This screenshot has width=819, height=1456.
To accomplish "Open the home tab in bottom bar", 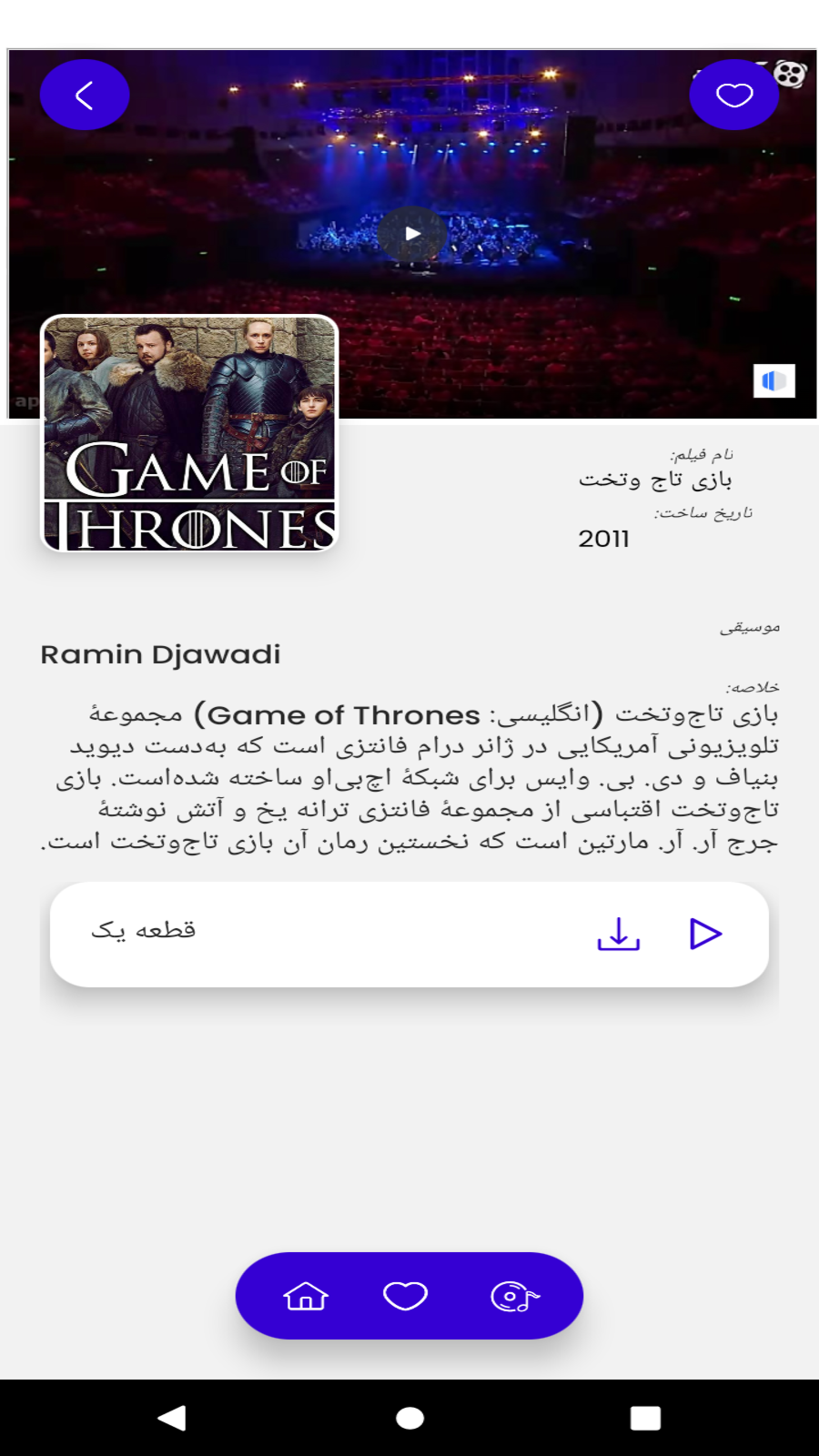I will 306,1296.
